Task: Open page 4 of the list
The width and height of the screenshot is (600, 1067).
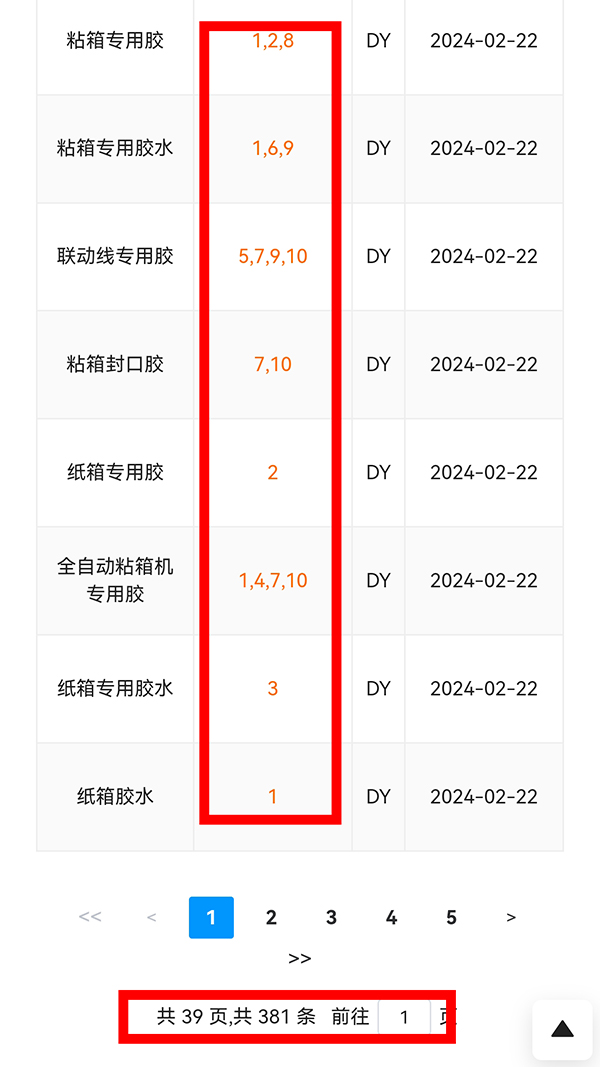Action: [391, 917]
